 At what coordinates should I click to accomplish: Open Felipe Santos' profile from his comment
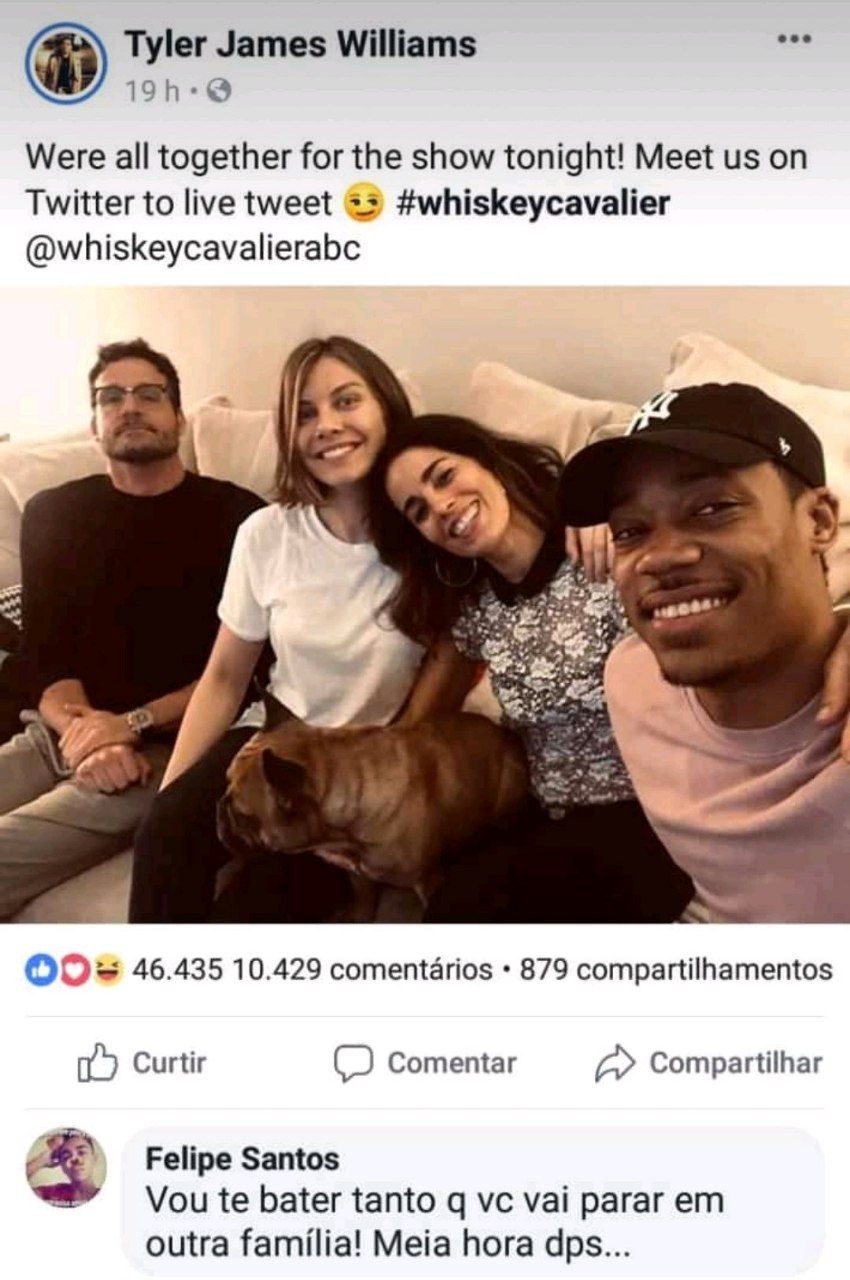[242, 1159]
